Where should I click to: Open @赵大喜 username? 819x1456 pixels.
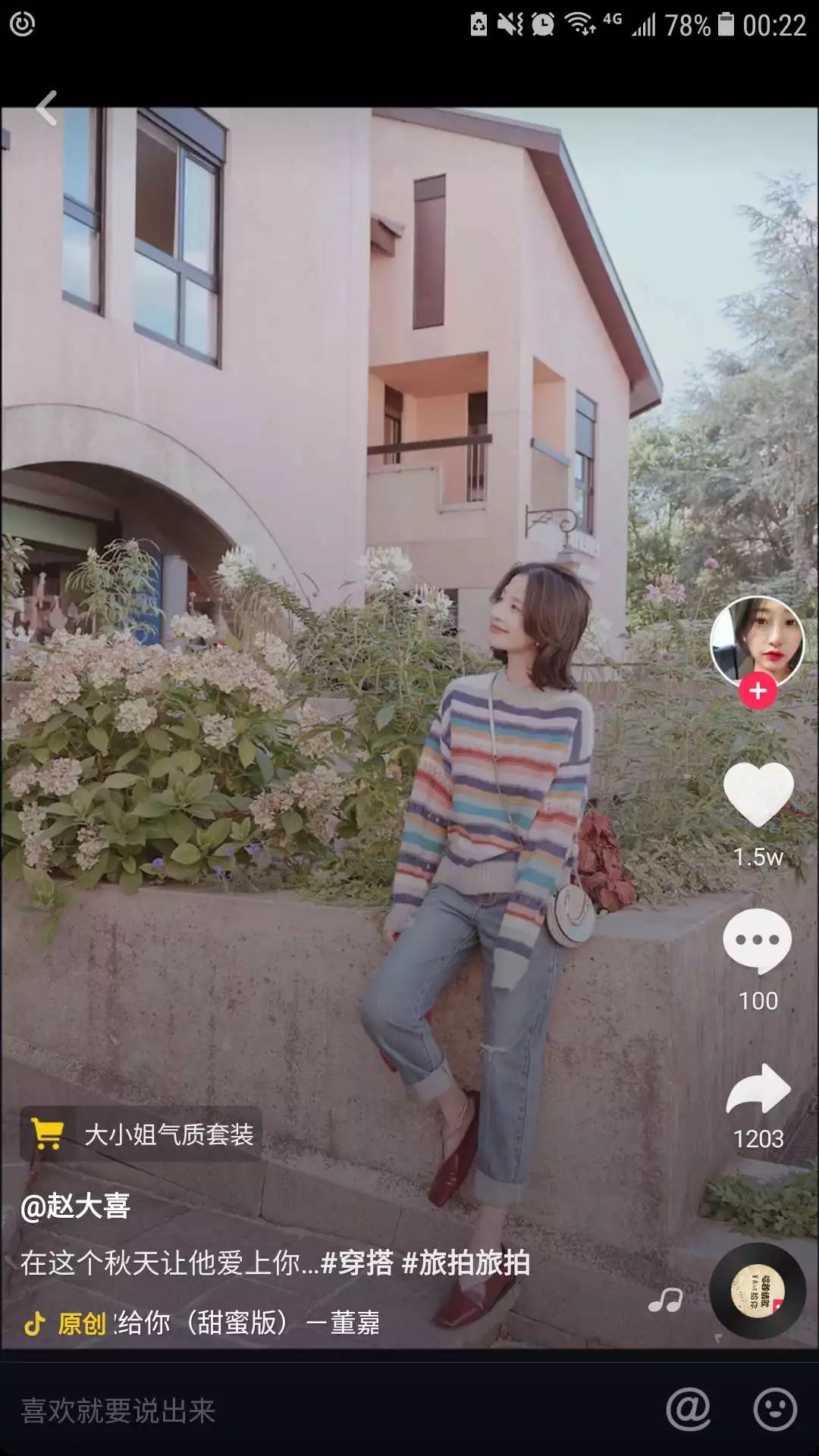point(75,1206)
